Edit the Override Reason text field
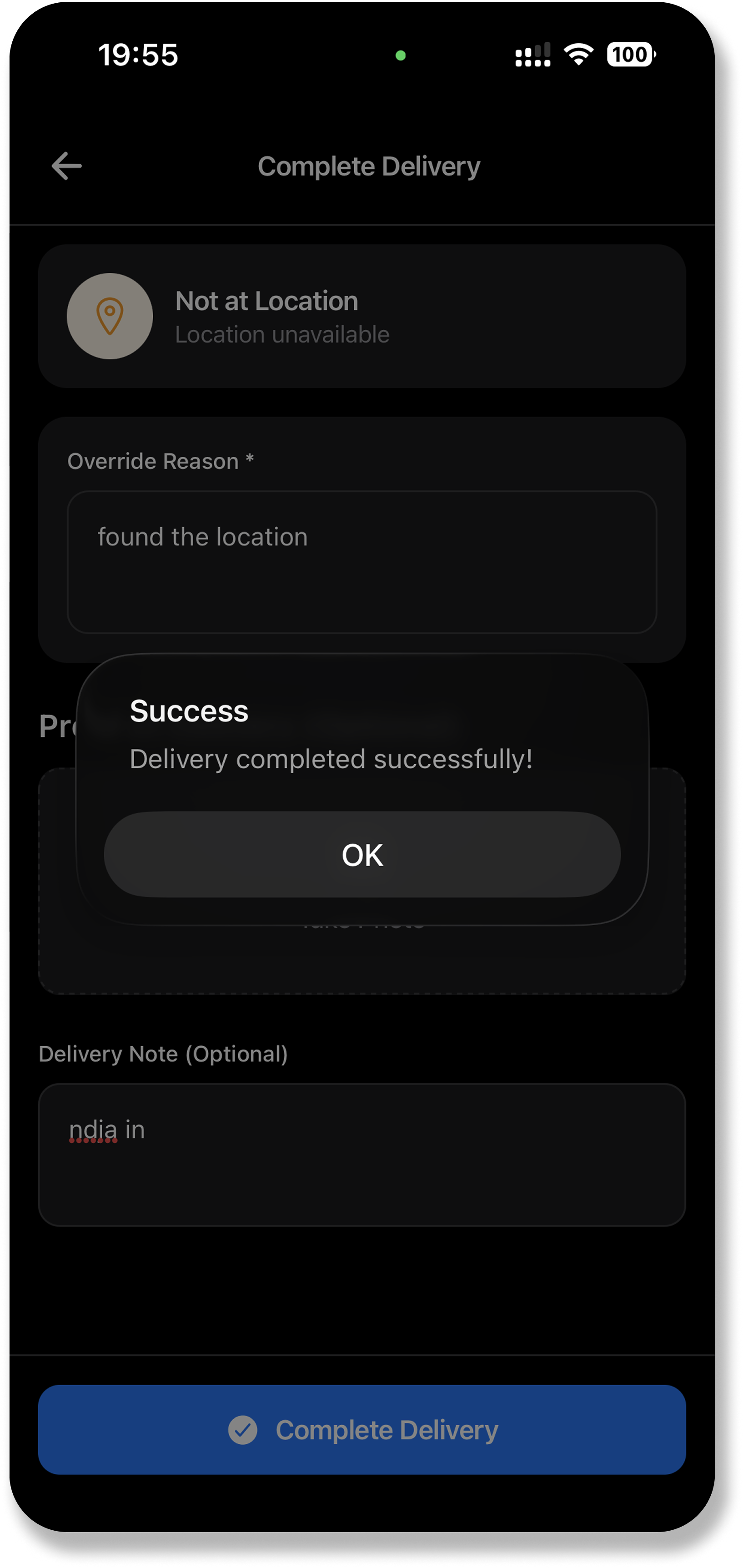This screenshot has height=1568, width=743. click(x=362, y=562)
